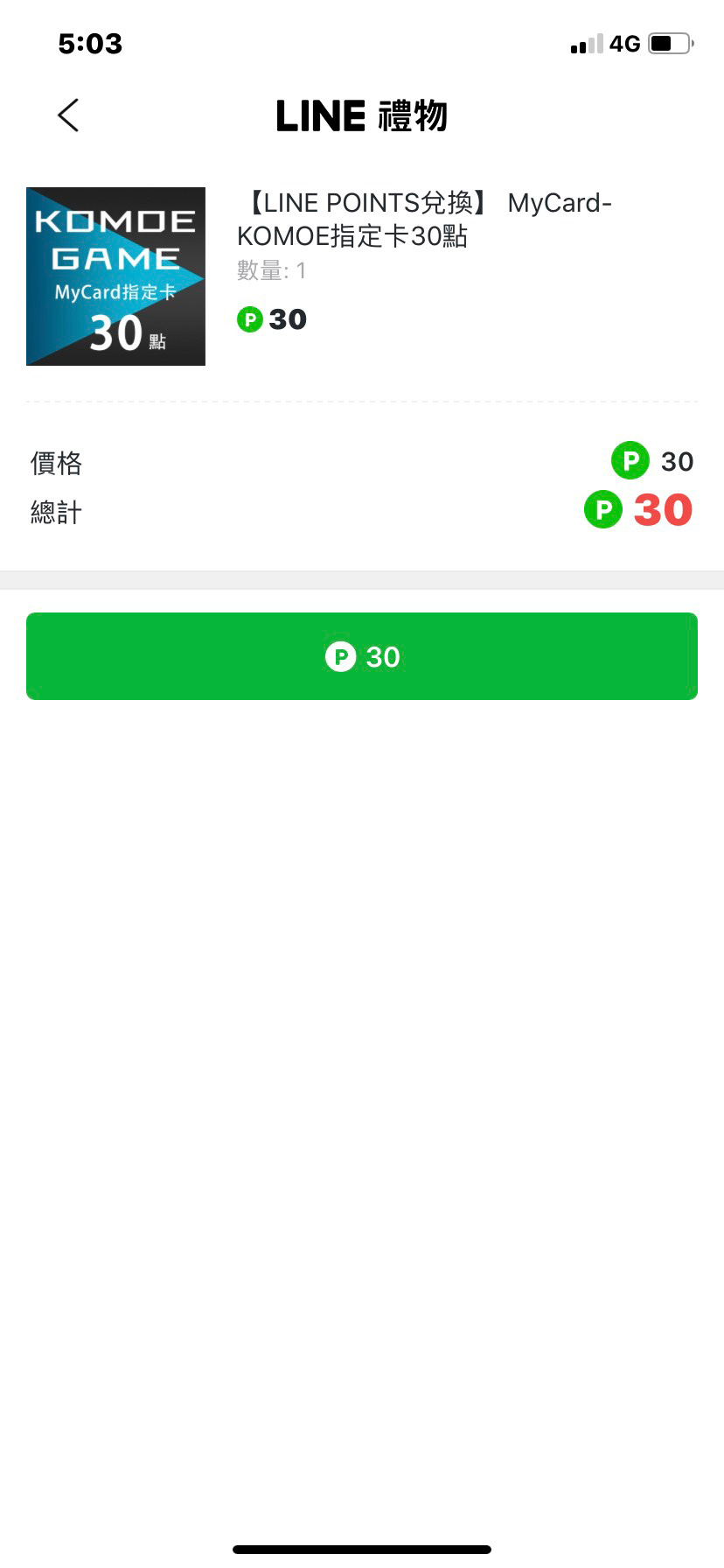Go back with the top-left arrow
The width and height of the screenshot is (724, 1568).
[68, 115]
